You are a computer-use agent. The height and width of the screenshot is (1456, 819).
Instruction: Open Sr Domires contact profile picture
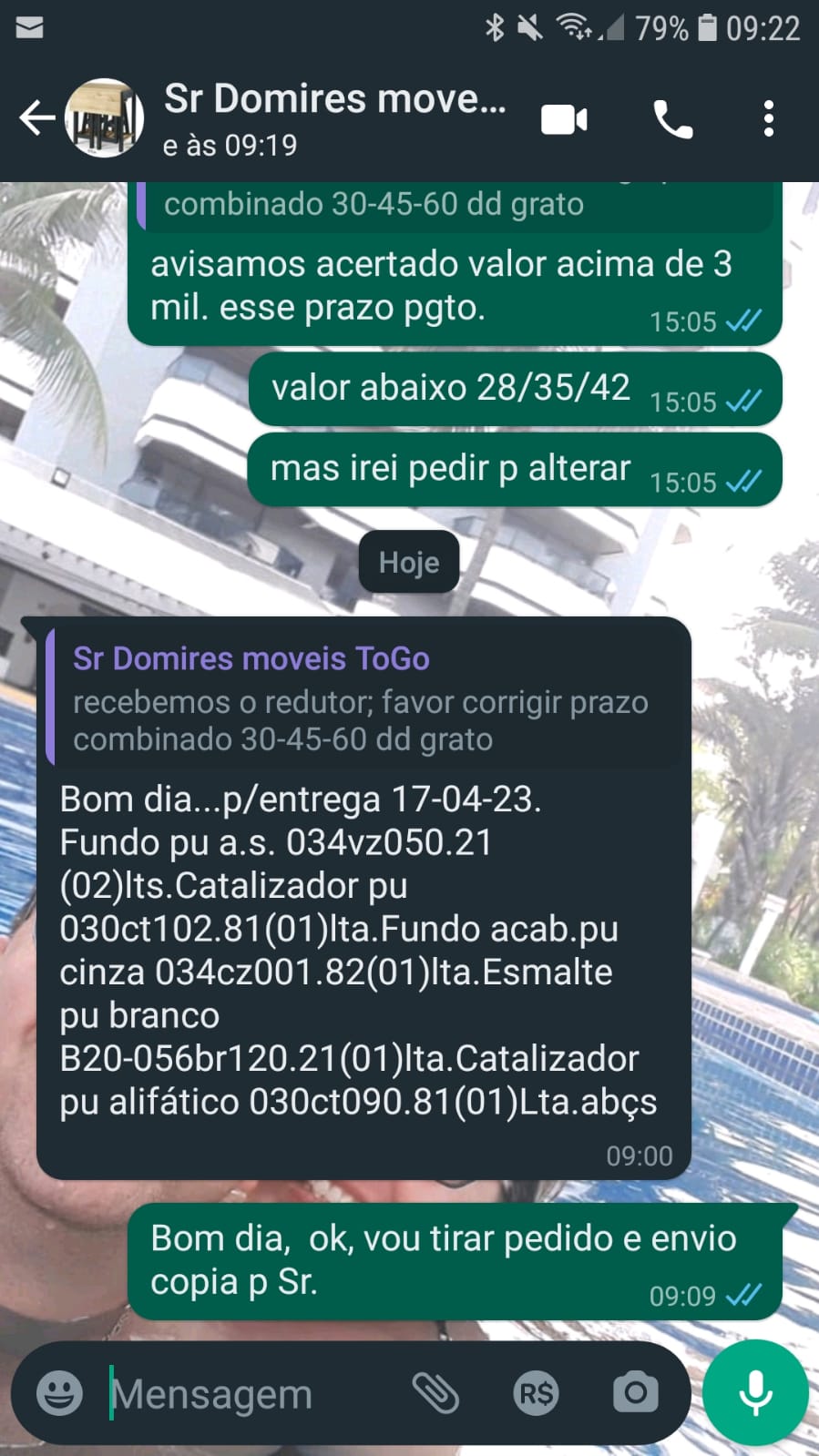point(105,118)
